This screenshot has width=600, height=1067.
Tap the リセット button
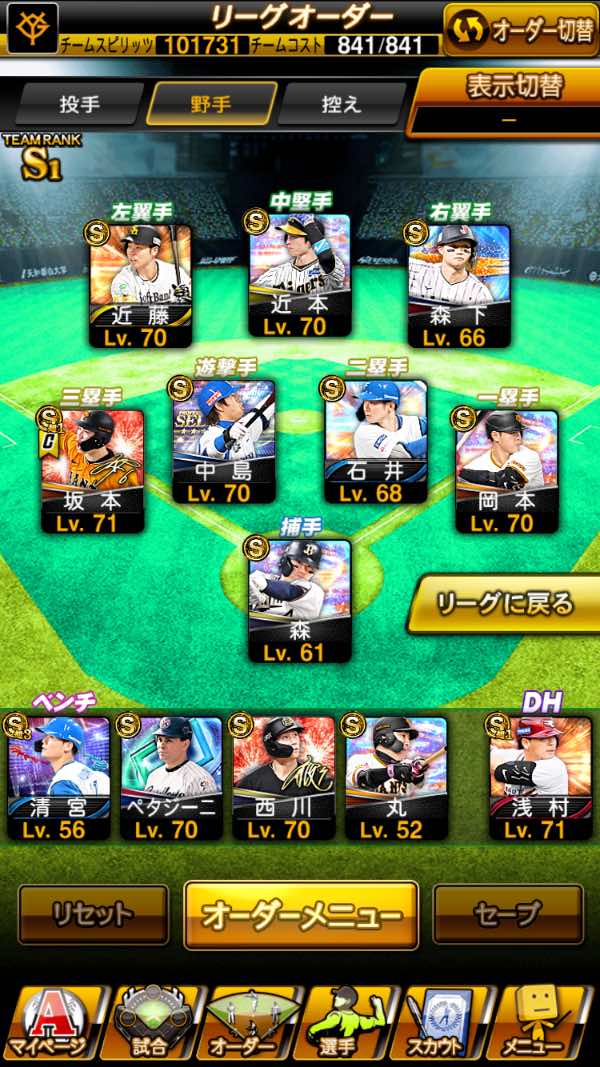pyautogui.click(x=93, y=914)
